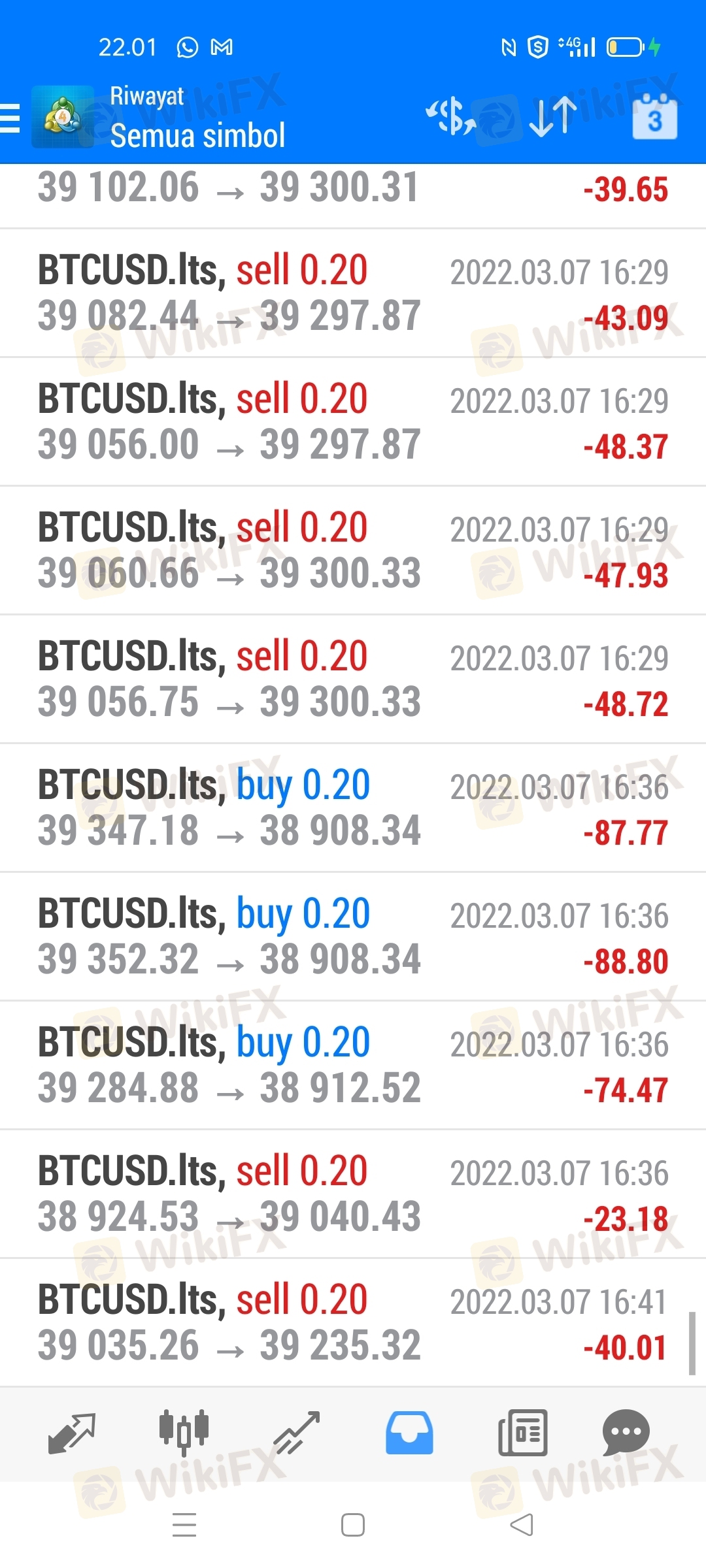The width and height of the screenshot is (706, 1568).
Task: Open the buy trade with loss -87.77
Action: tap(353, 808)
